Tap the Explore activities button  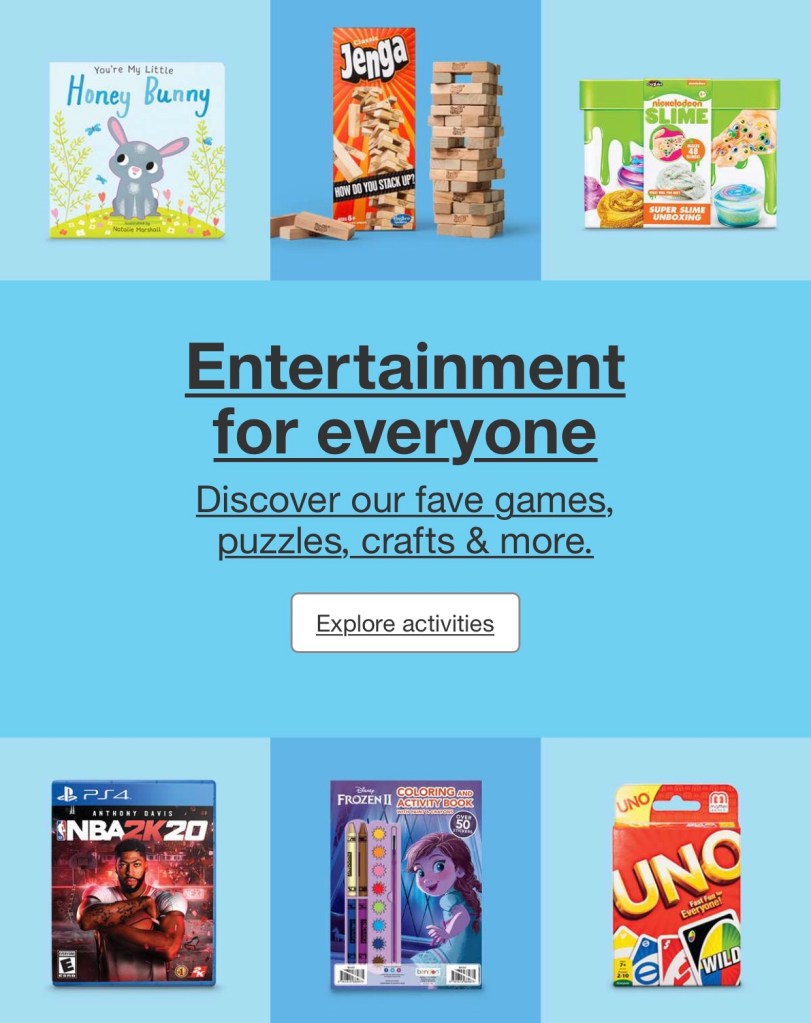point(405,623)
